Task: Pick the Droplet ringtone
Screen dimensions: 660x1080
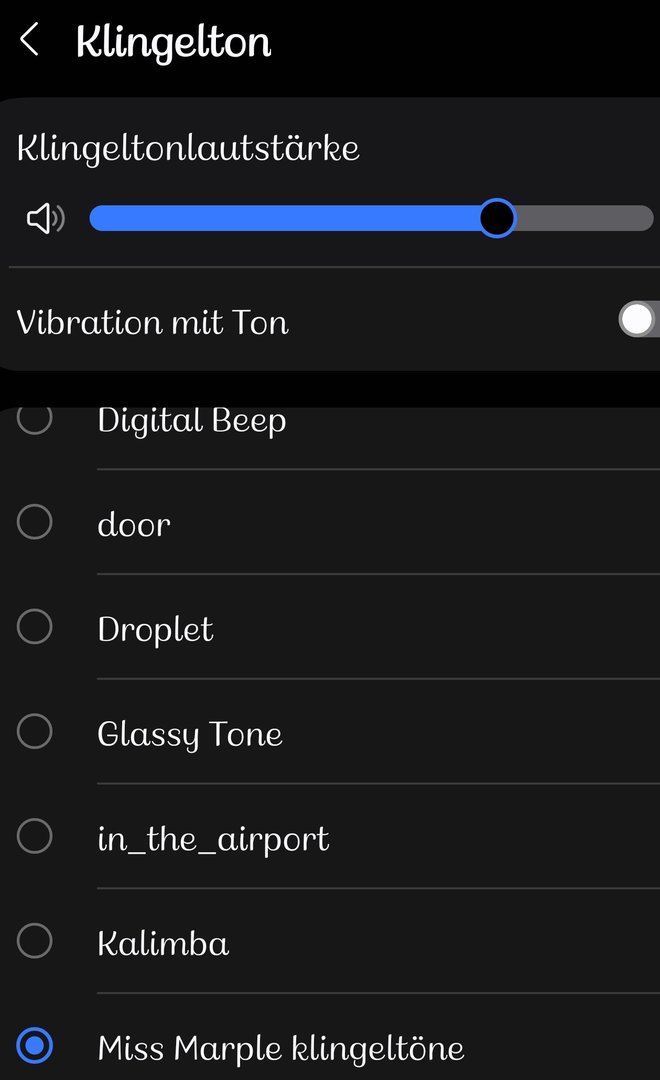Action: point(155,629)
